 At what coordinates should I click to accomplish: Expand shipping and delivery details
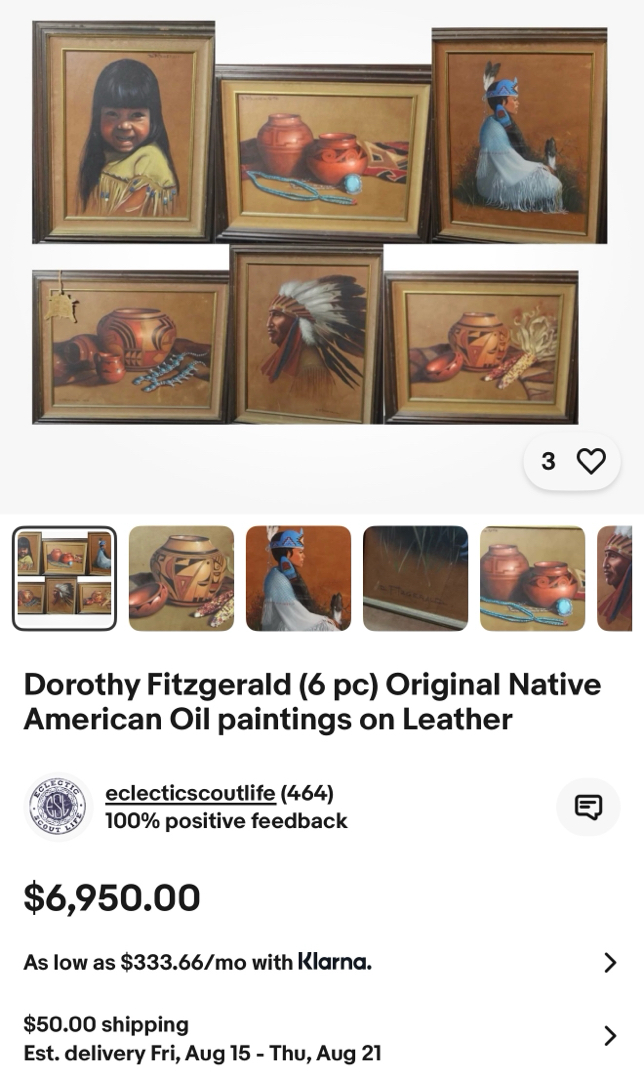[x=609, y=1036]
